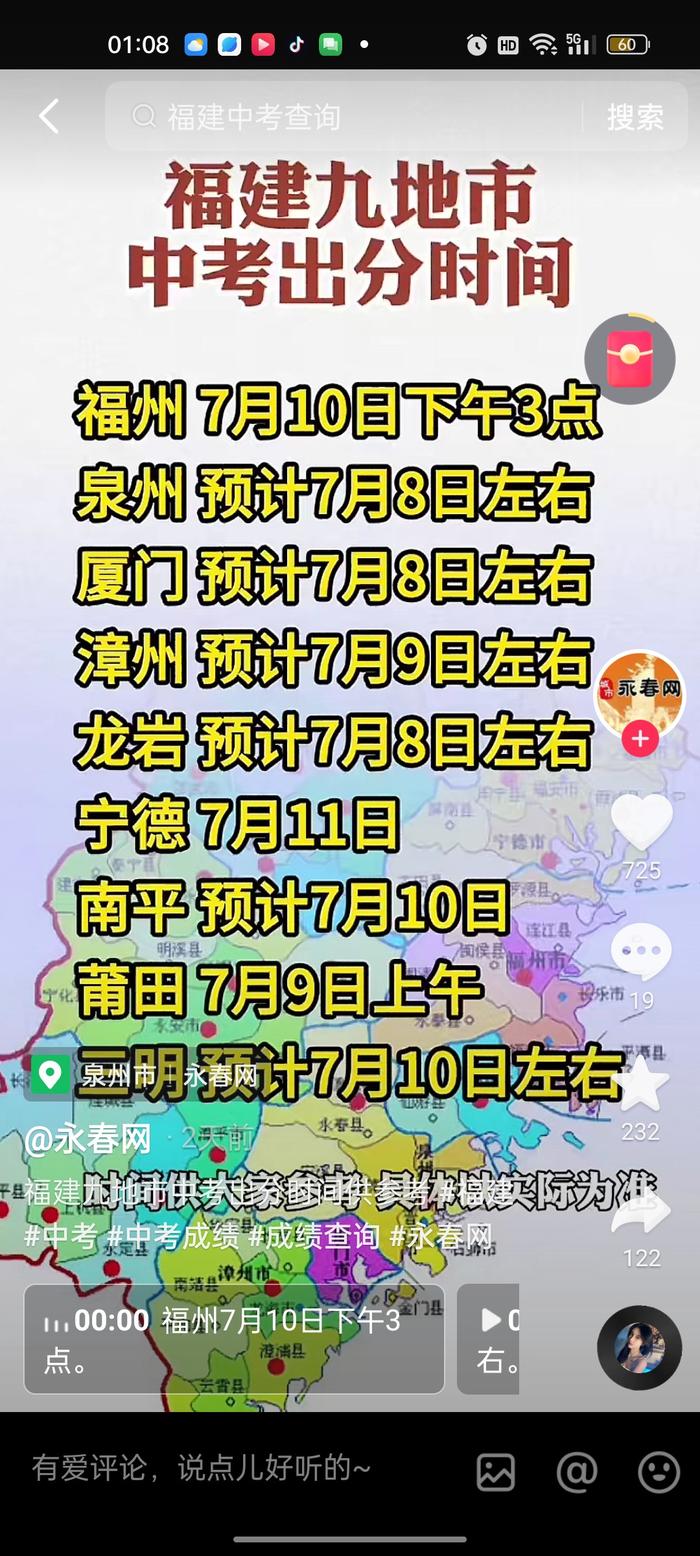Screen dimensions: 700x1556
Task: Share this video via the arrow
Action: point(641,1212)
